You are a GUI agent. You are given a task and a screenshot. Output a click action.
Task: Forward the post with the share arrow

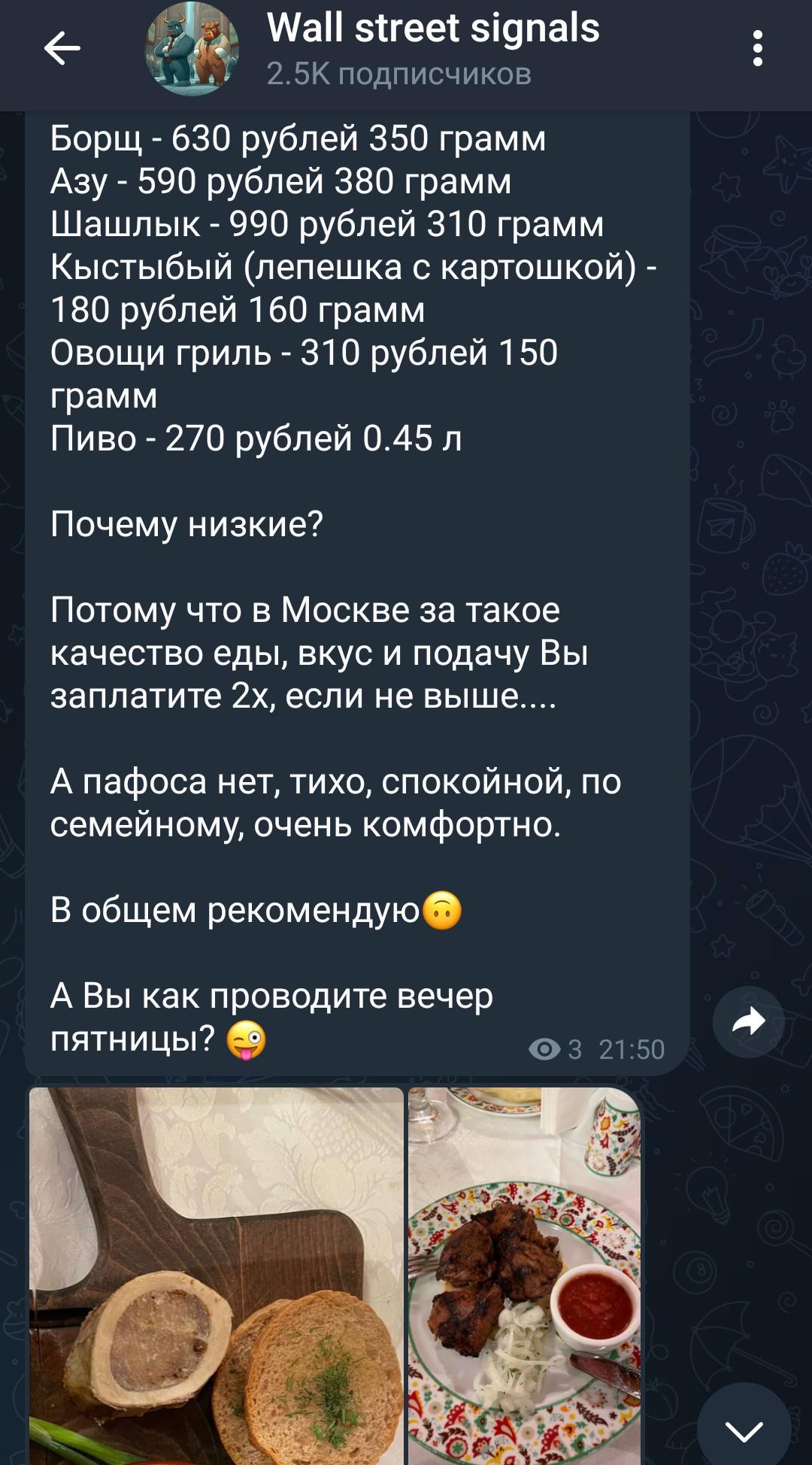tap(748, 1021)
